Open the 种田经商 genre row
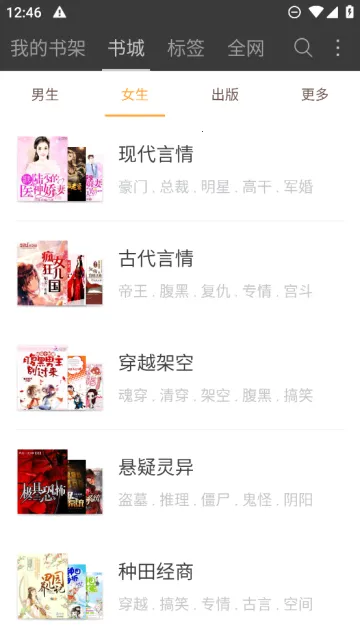The height and width of the screenshot is (640, 360). pos(180,586)
